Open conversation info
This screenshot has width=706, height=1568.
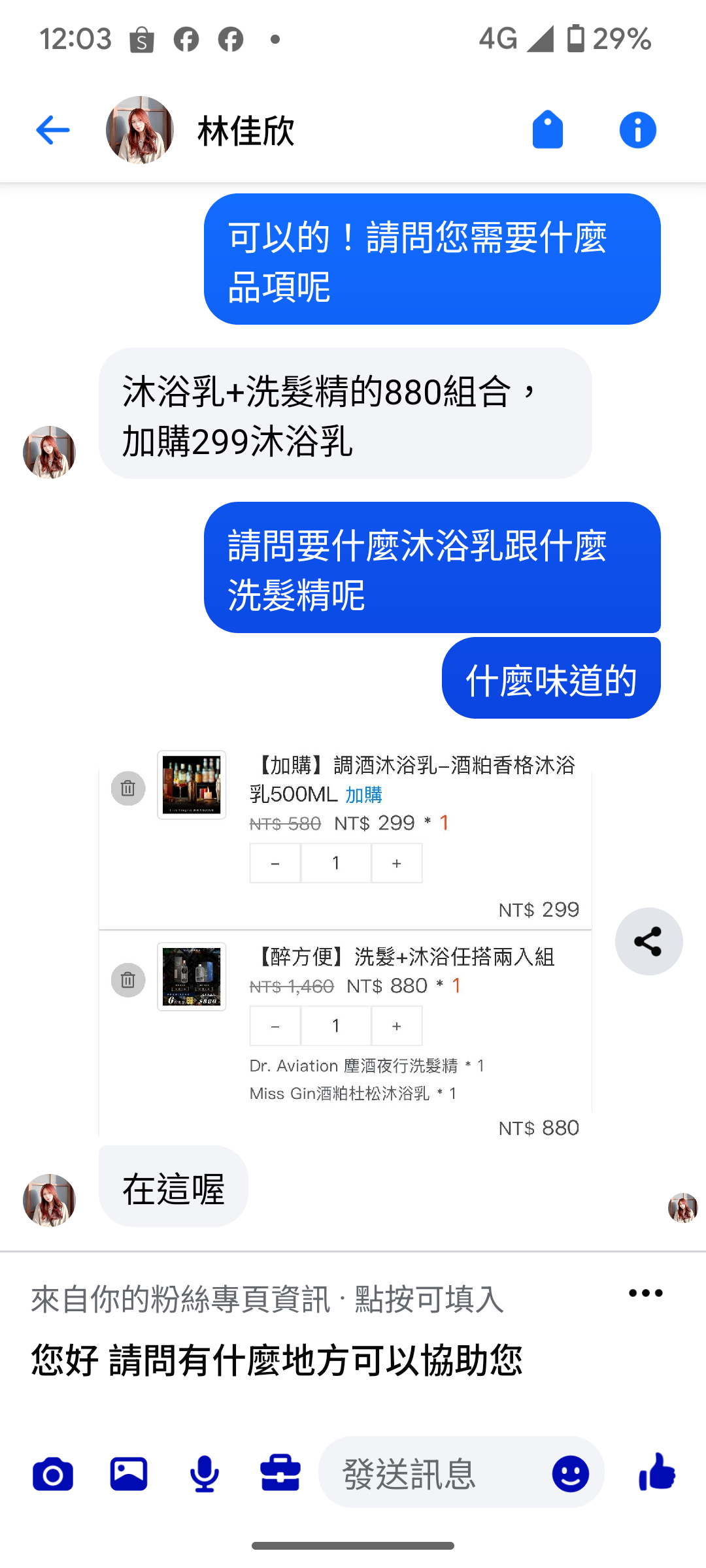[x=637, y=130]
